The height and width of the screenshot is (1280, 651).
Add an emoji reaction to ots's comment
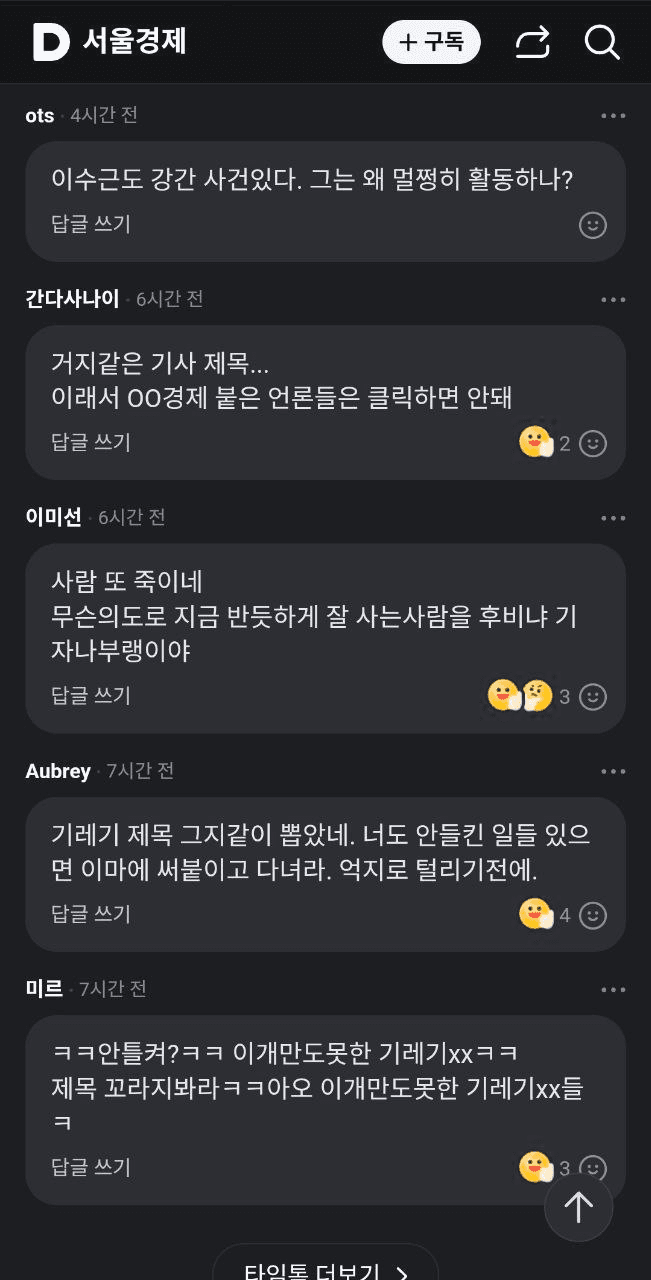593,225
